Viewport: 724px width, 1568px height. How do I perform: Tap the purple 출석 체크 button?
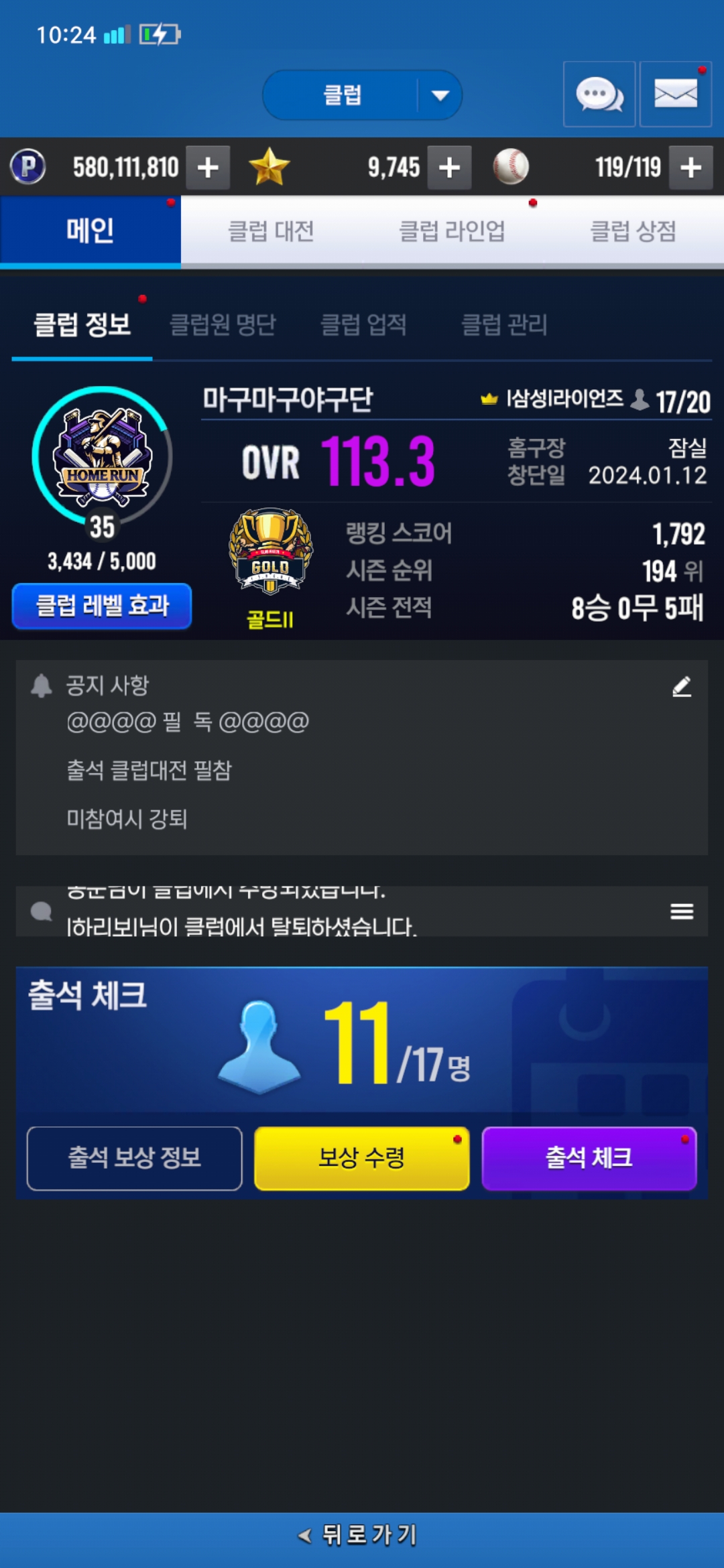pyautogui.click(x=589, y=1158)
